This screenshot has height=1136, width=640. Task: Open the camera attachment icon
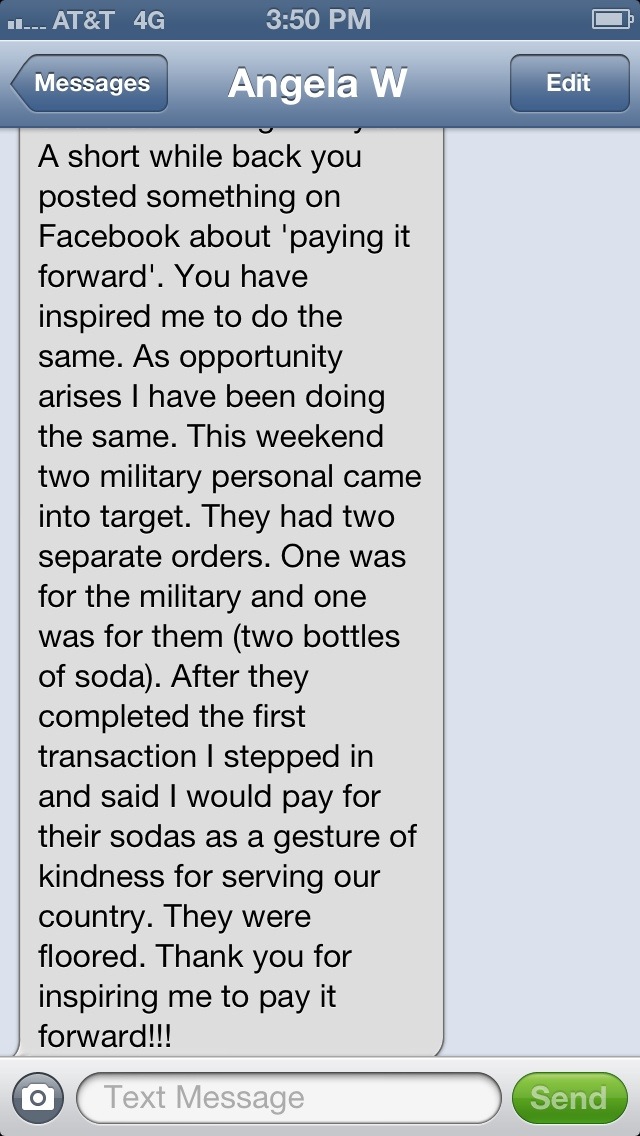(38, 1098)
